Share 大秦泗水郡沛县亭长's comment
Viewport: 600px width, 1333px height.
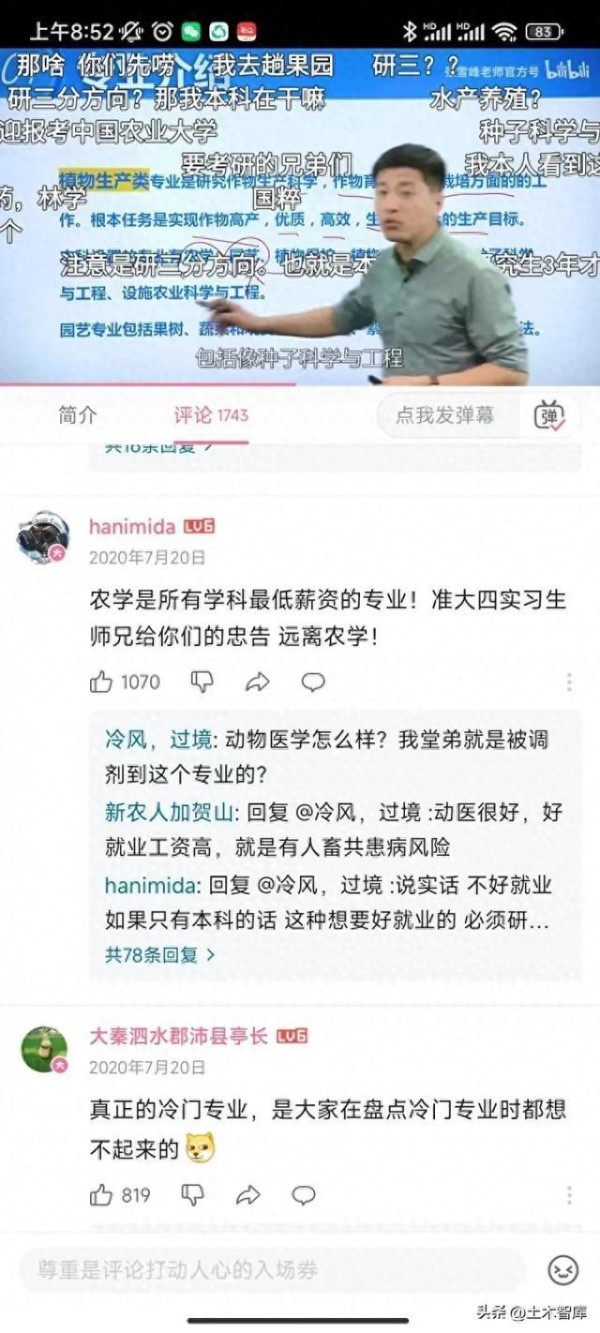tap(248, 1195)
